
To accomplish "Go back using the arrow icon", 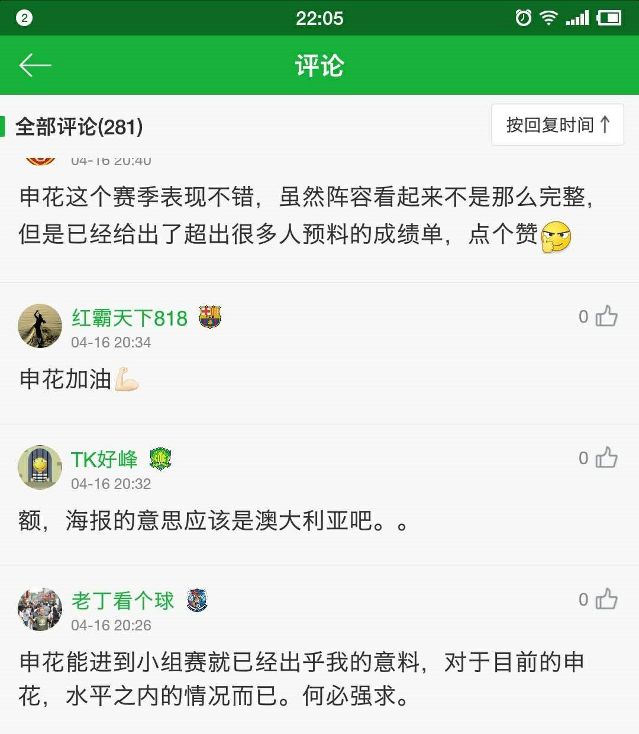I will tap(35, 66).
